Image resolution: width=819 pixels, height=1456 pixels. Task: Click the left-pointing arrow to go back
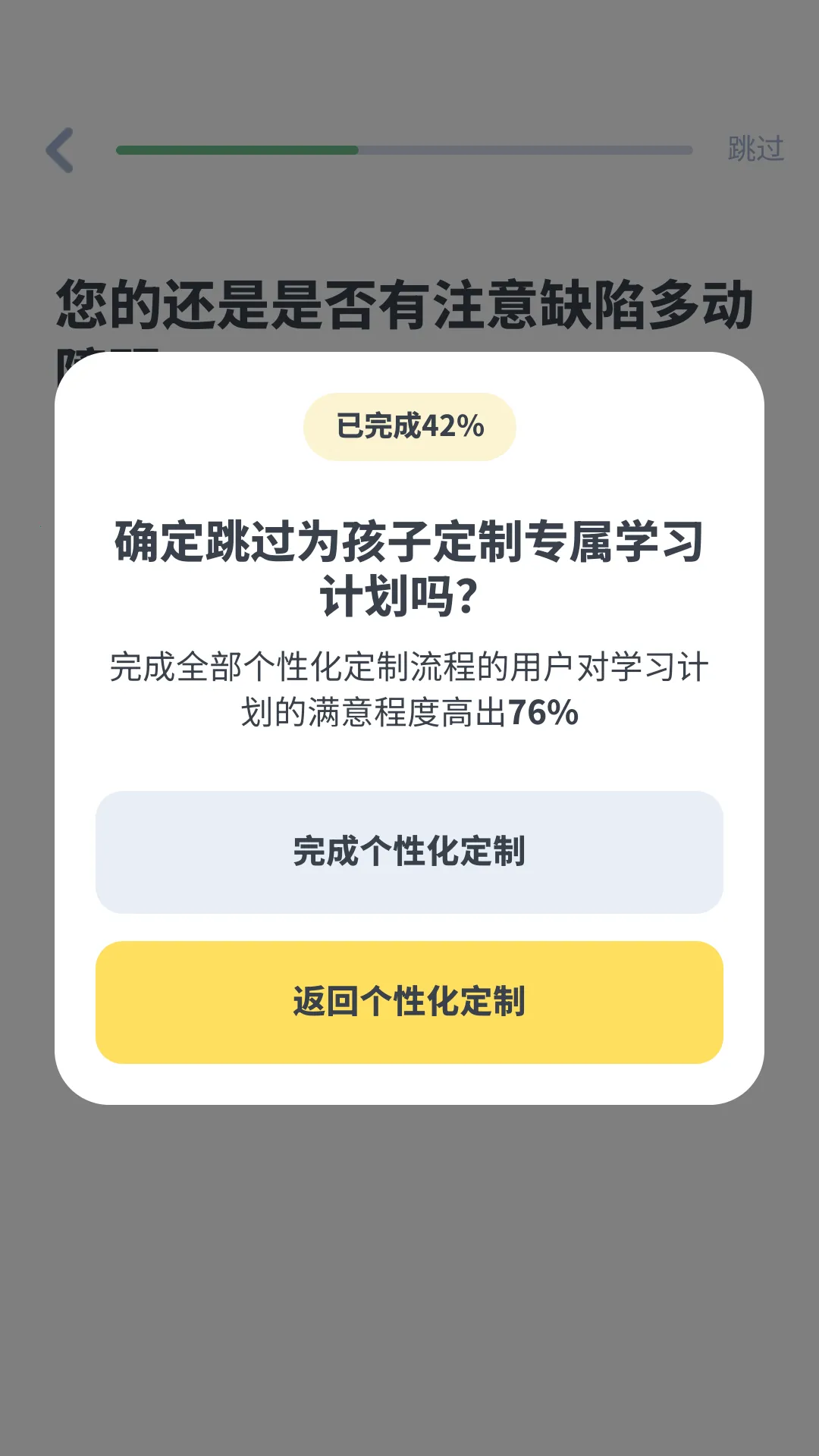click(58, 150)
